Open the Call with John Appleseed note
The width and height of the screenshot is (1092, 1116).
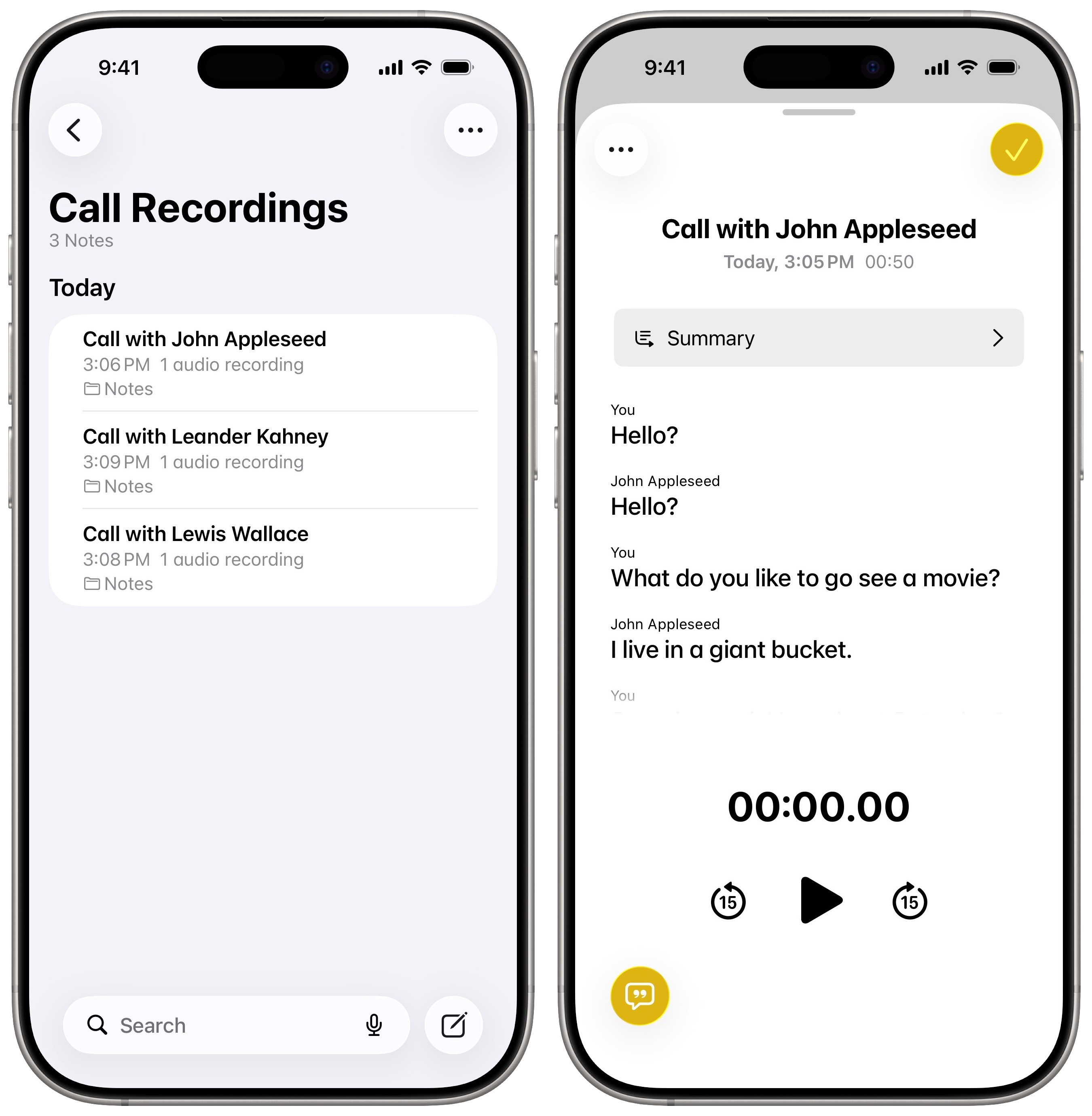pyautogui.click(x=273, y=362)
